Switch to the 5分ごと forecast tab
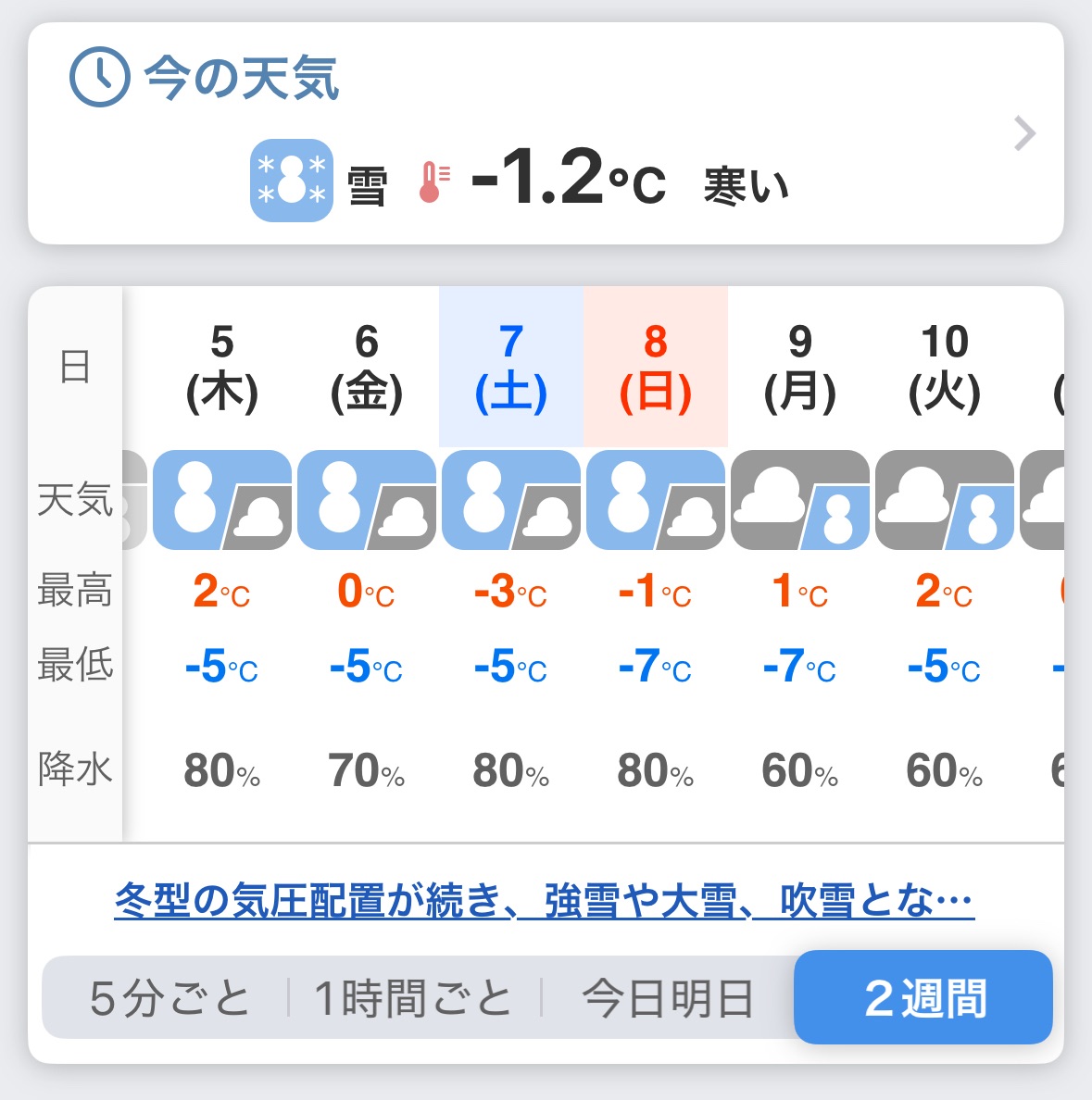1092x1100 pixels. (x=169, y=998)
